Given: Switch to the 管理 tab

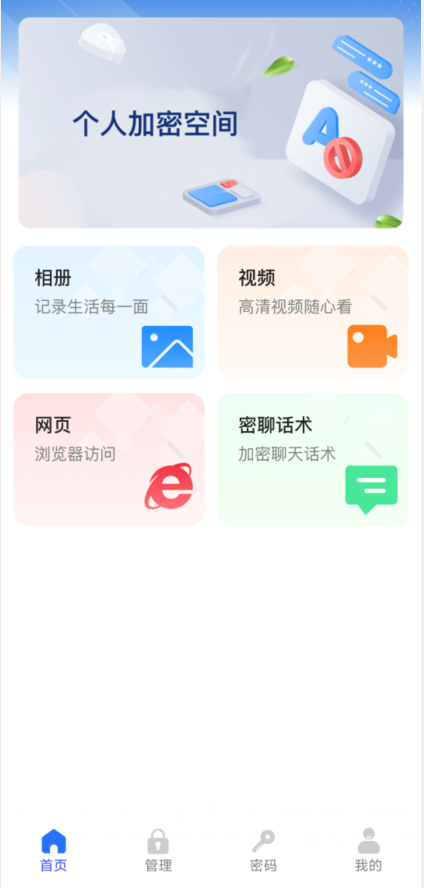Looking at the screenshot, I should [158, 850].
